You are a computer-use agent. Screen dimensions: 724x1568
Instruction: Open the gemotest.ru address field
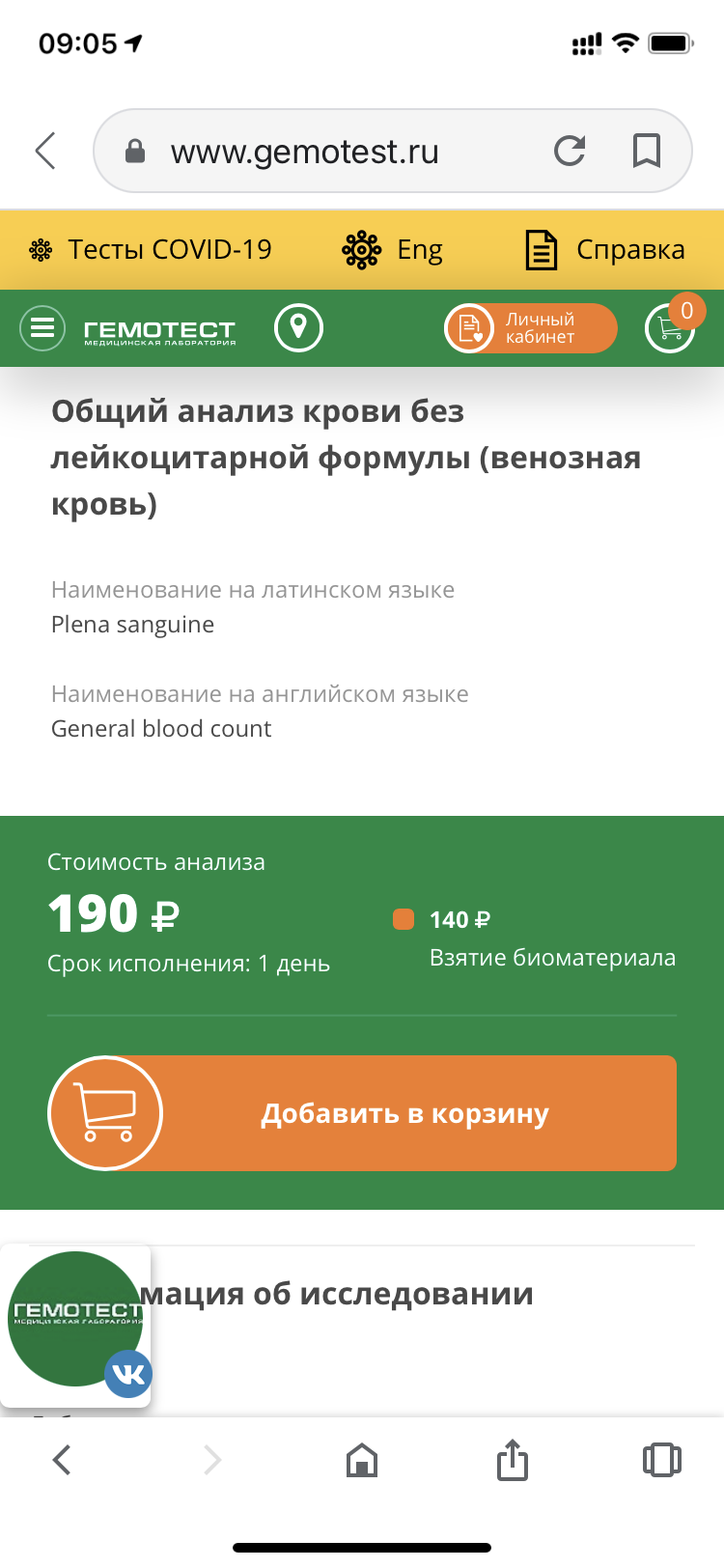pos(305,152)
